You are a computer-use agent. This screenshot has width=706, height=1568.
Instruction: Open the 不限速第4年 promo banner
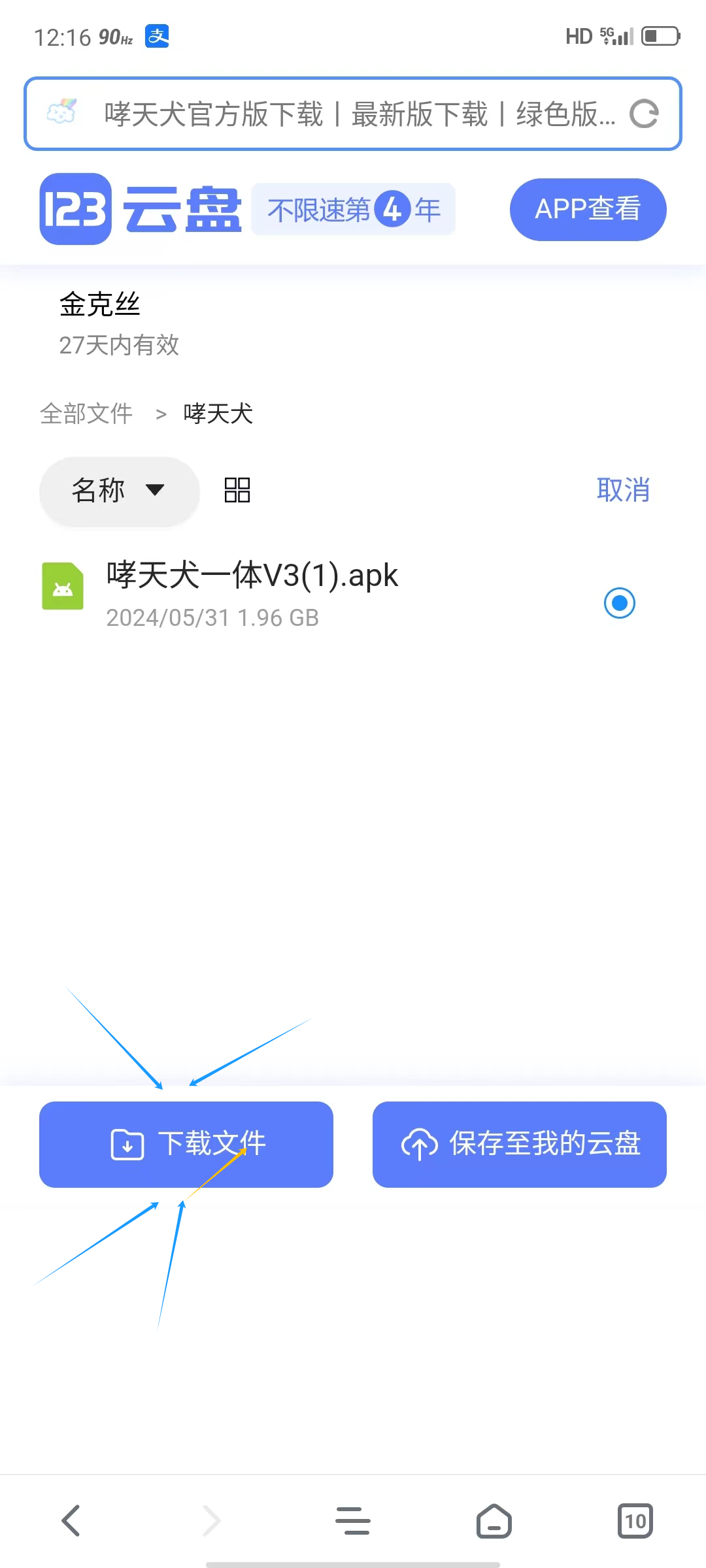point(354,210)
